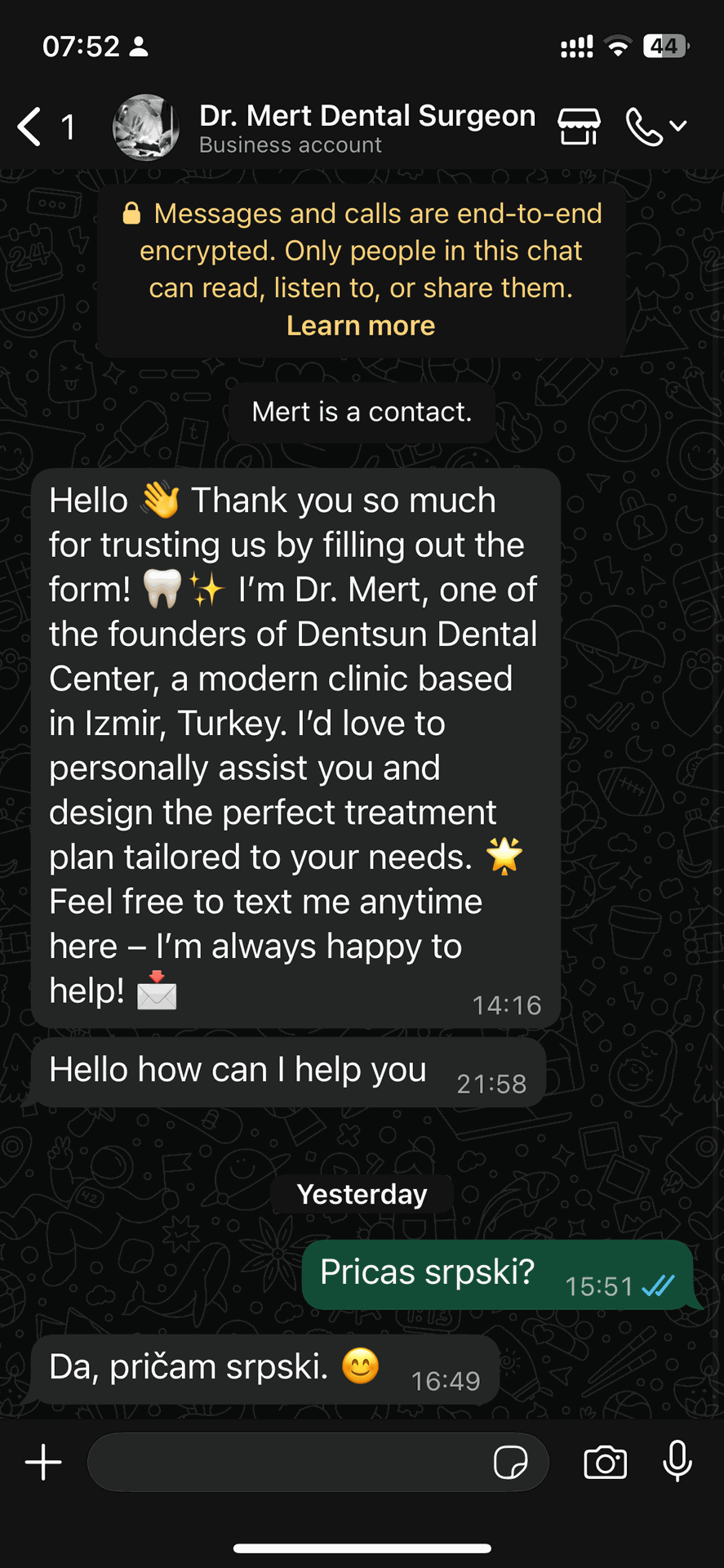Open Dr. Mert Dental Surgeon's profile photo
This screenshot has height=1568, width=724.
pos(145,127)
